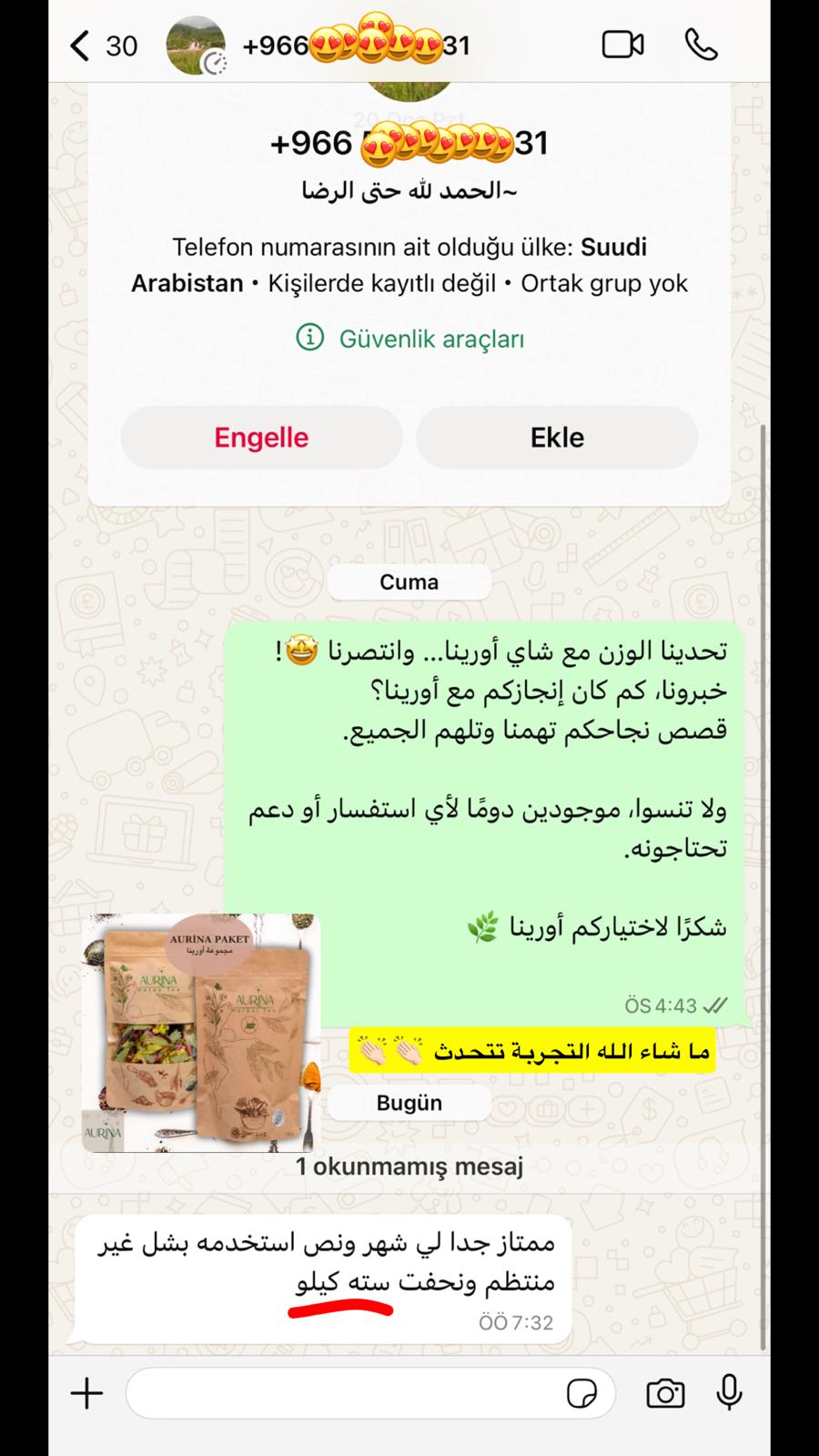Open the sticker picker in the message field

pyautogui.click(x=581, y=1393)
